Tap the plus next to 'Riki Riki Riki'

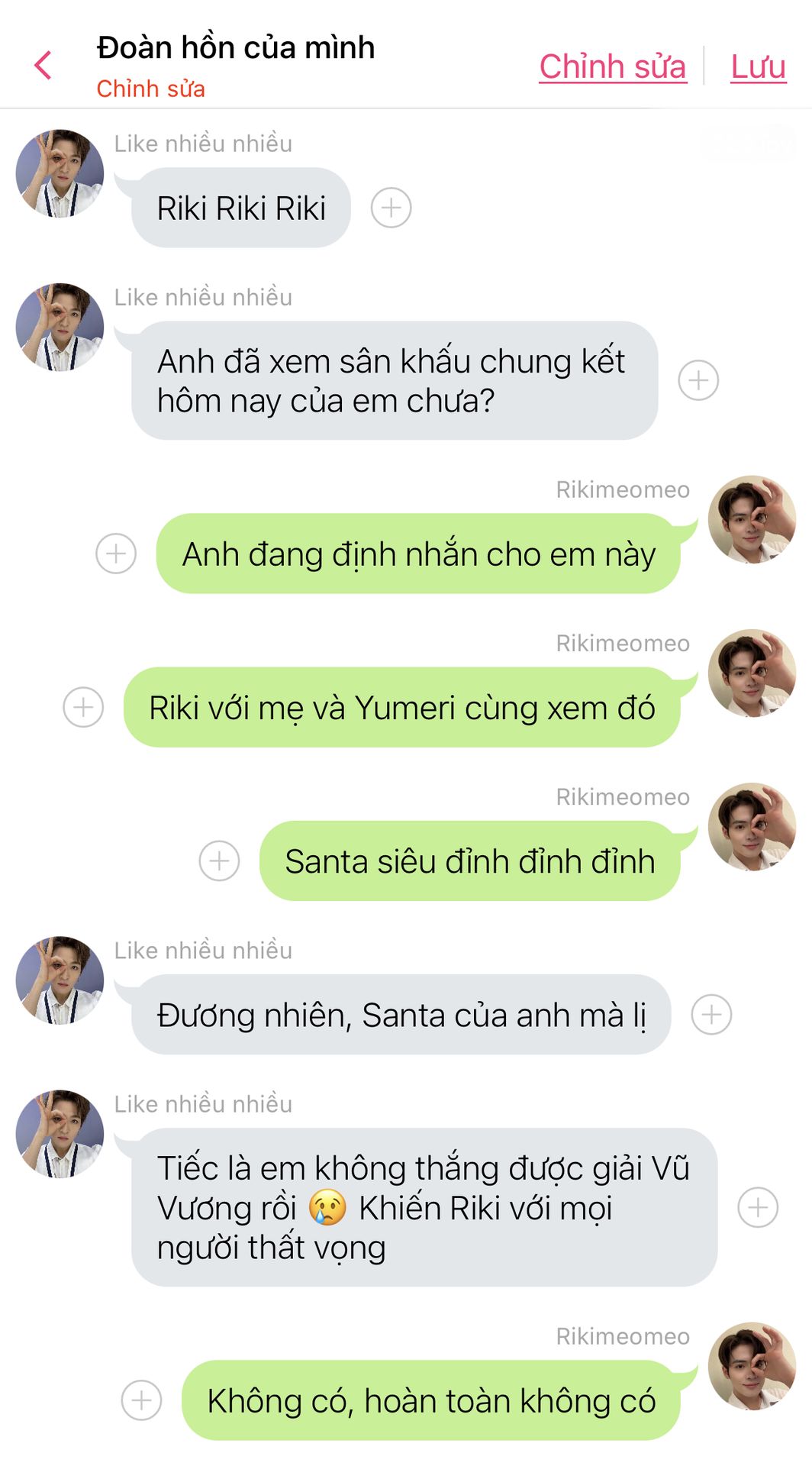pos(391,208)
